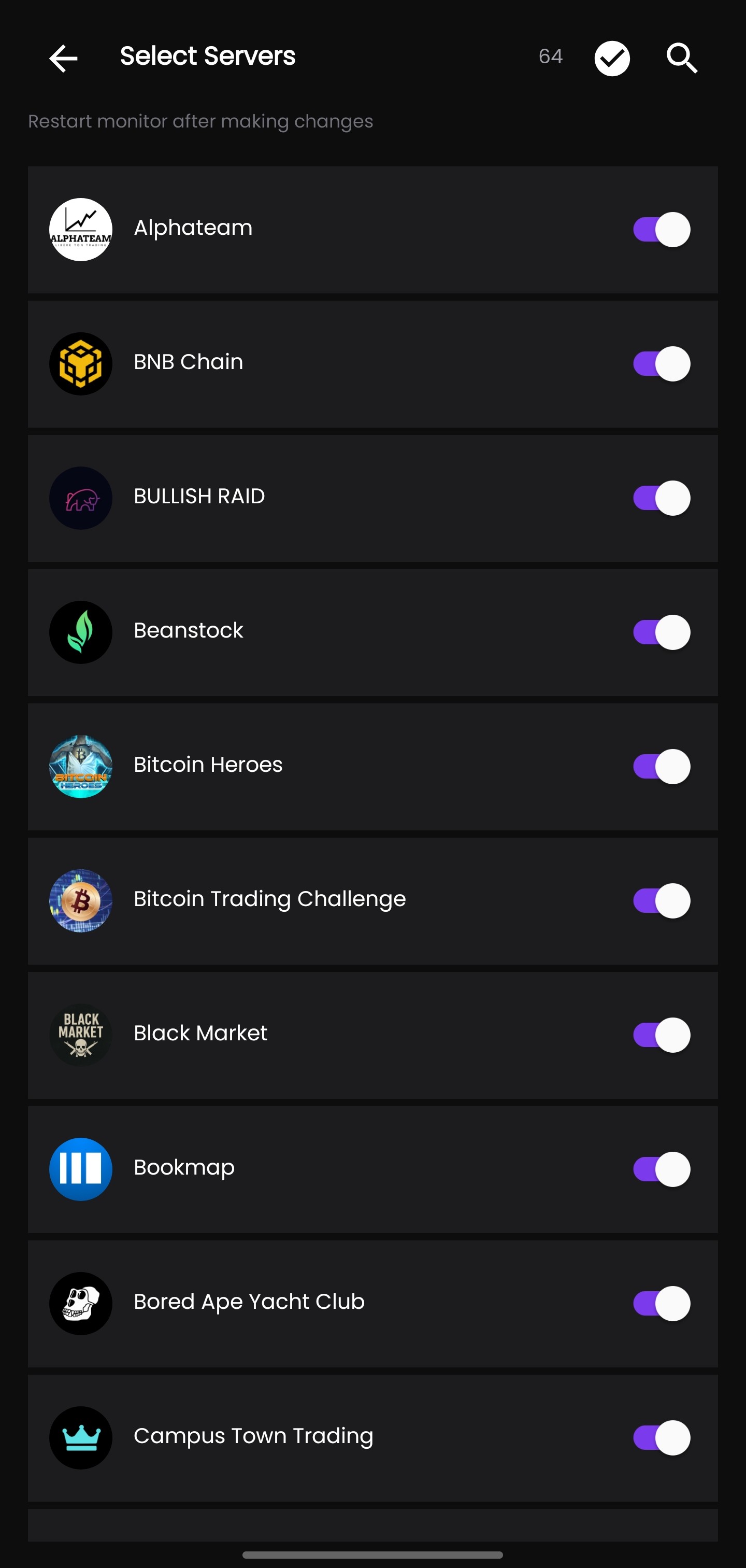Click the Beanstock leaf icon
746x1568 pixels.
point(80,632)
